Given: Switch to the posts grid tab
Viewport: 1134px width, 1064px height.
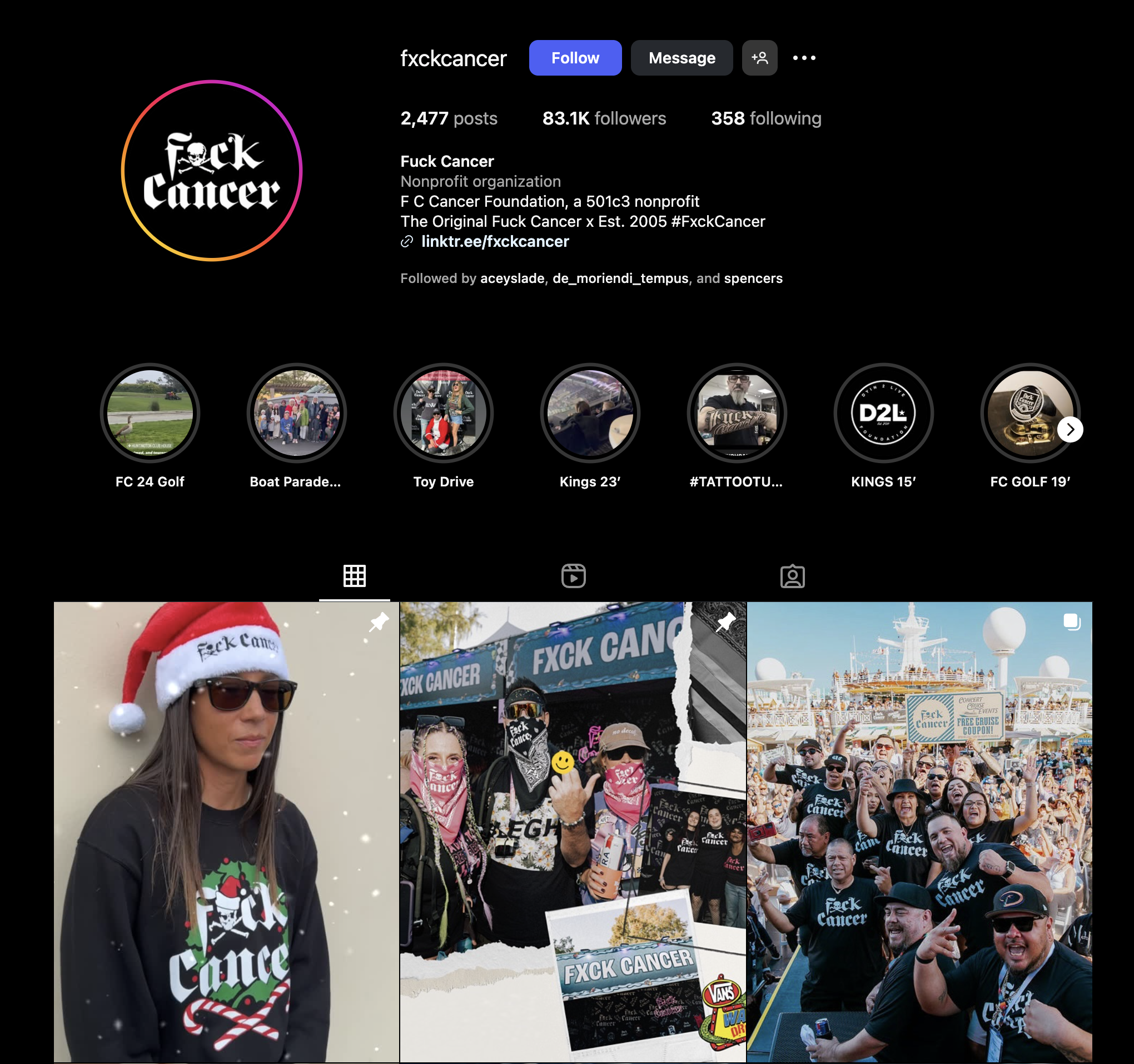Looking at the screenshot, I should tap(354, 576).
